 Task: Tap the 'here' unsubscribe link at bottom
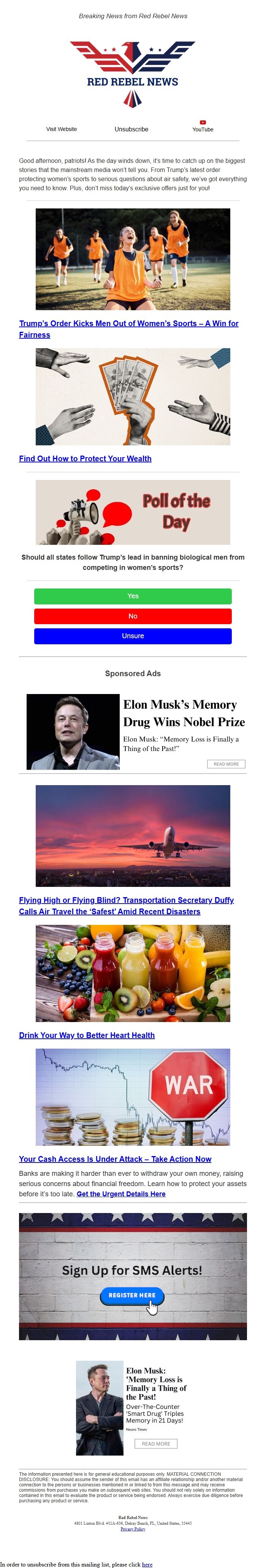(x=147, y=1564)
